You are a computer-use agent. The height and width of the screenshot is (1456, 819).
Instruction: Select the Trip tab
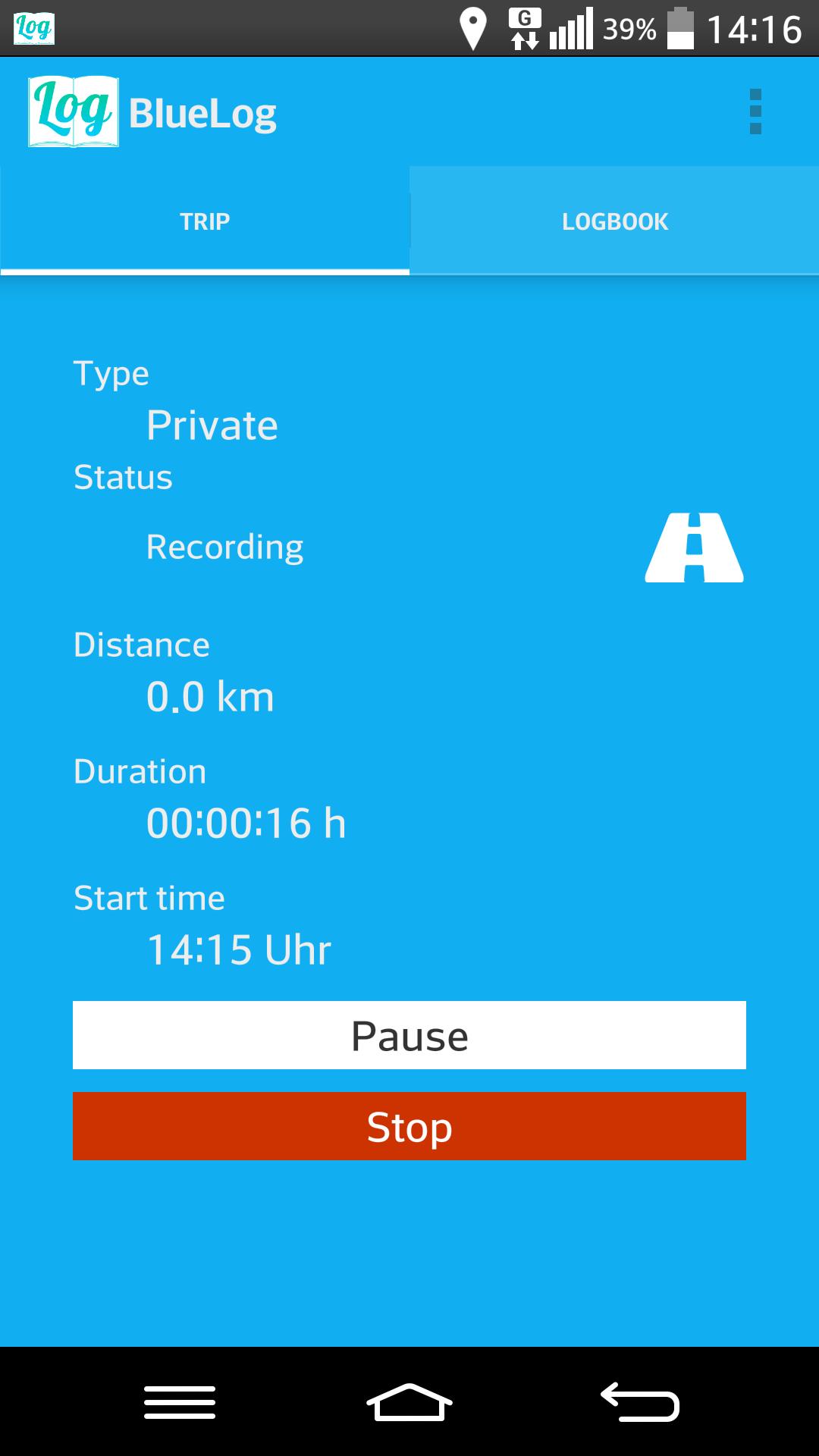pyautogui.click(x=205, y=221)
